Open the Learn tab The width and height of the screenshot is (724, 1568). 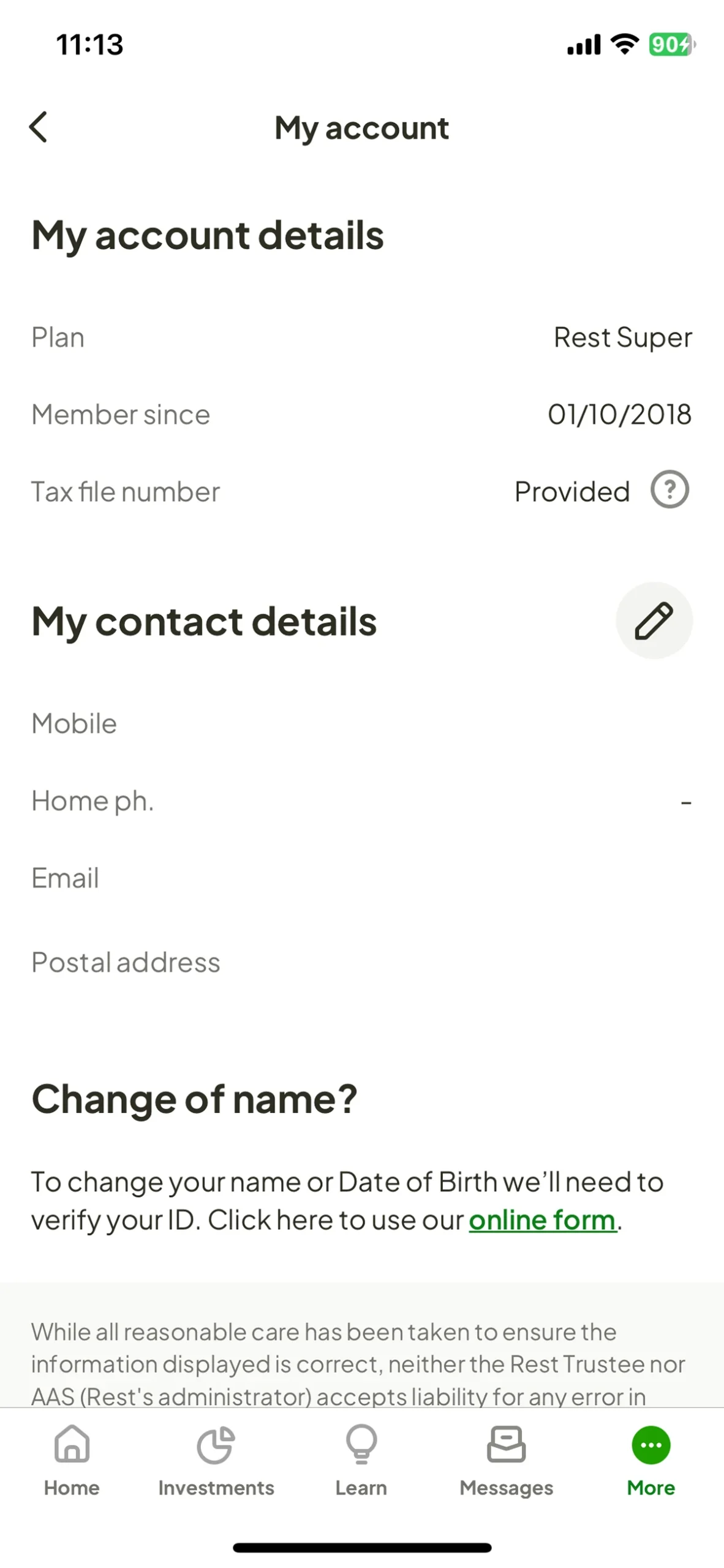tap(361, 1460)
